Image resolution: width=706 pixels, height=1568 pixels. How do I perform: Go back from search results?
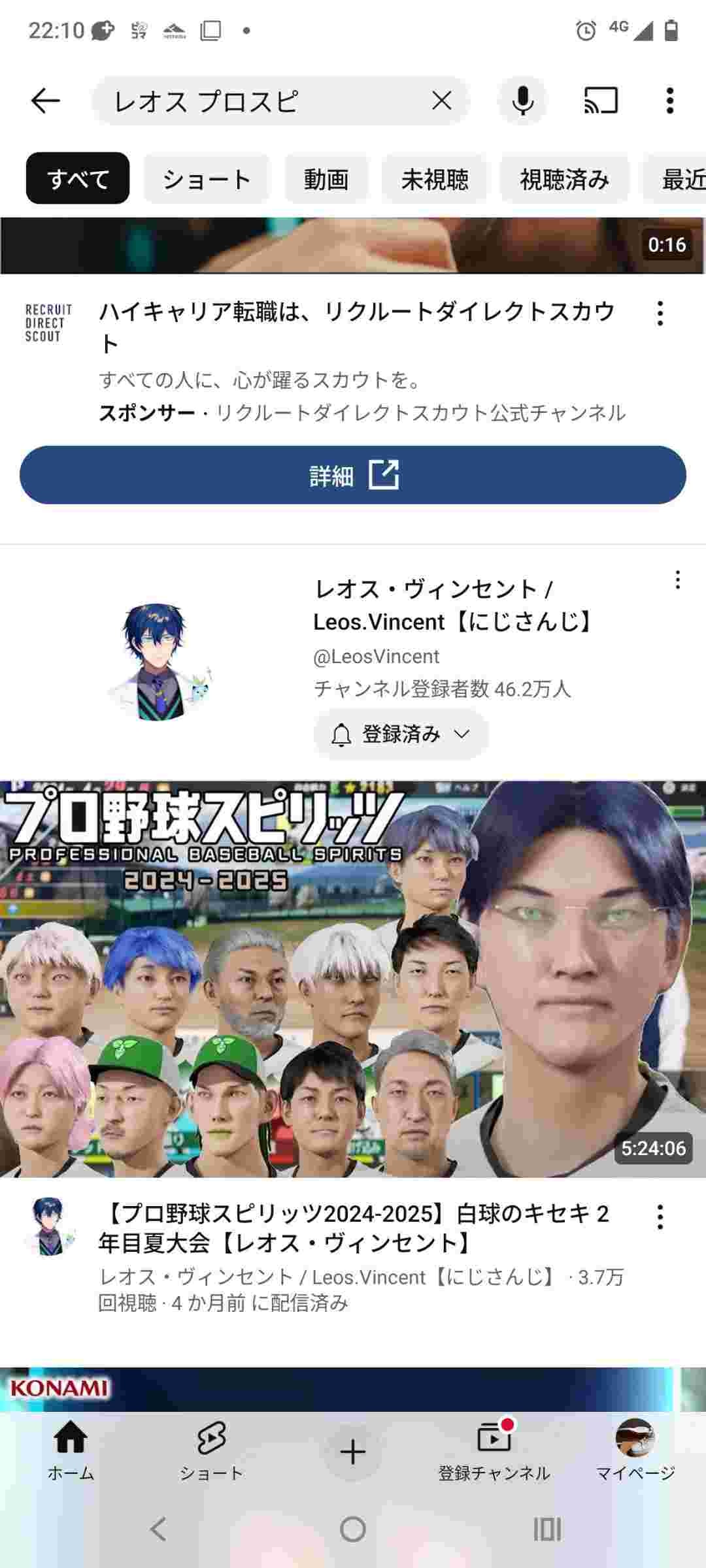pyautogui.click(x=45, y=101)
